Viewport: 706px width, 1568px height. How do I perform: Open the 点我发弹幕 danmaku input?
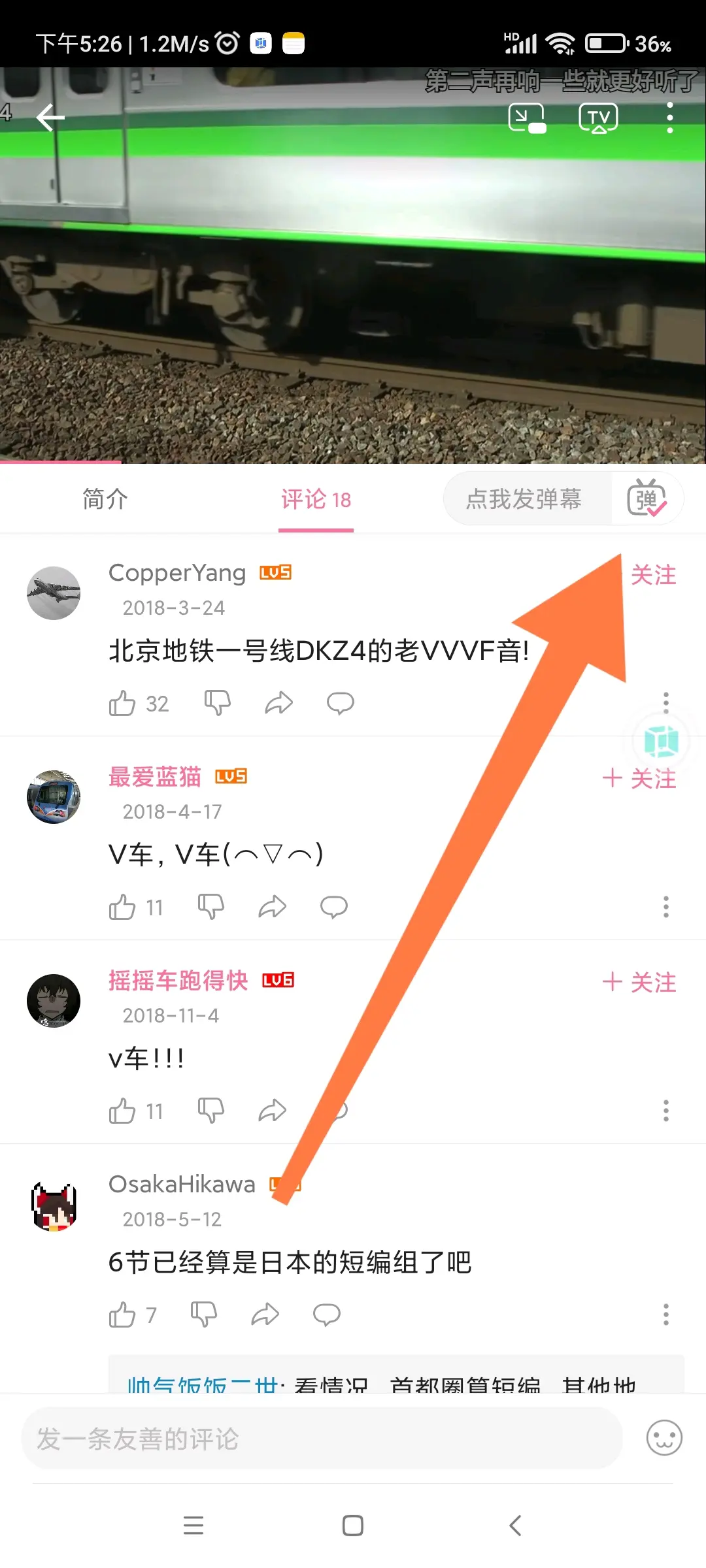click(524, 499)
